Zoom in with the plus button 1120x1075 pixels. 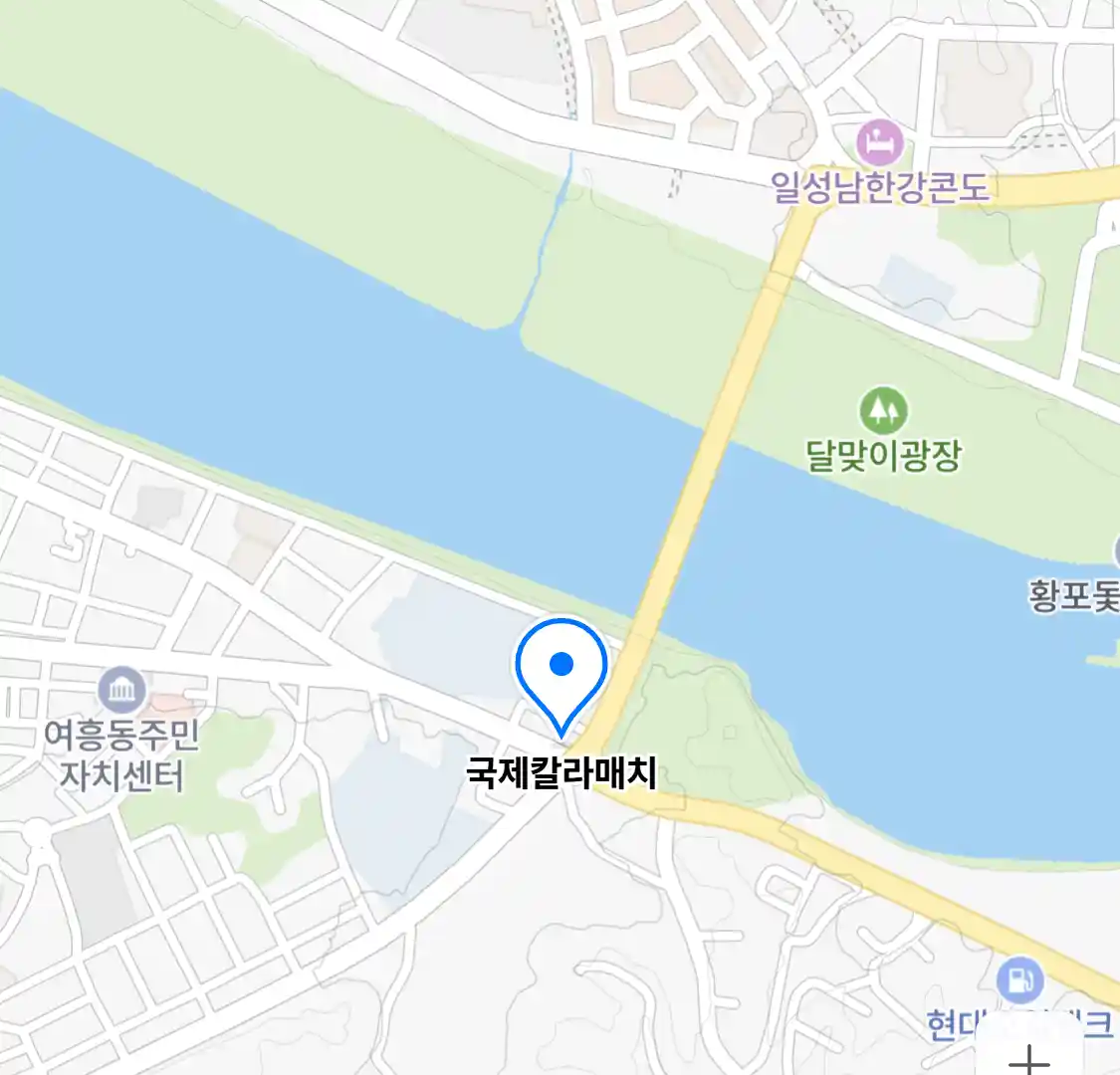[x=1029, y=1057]
